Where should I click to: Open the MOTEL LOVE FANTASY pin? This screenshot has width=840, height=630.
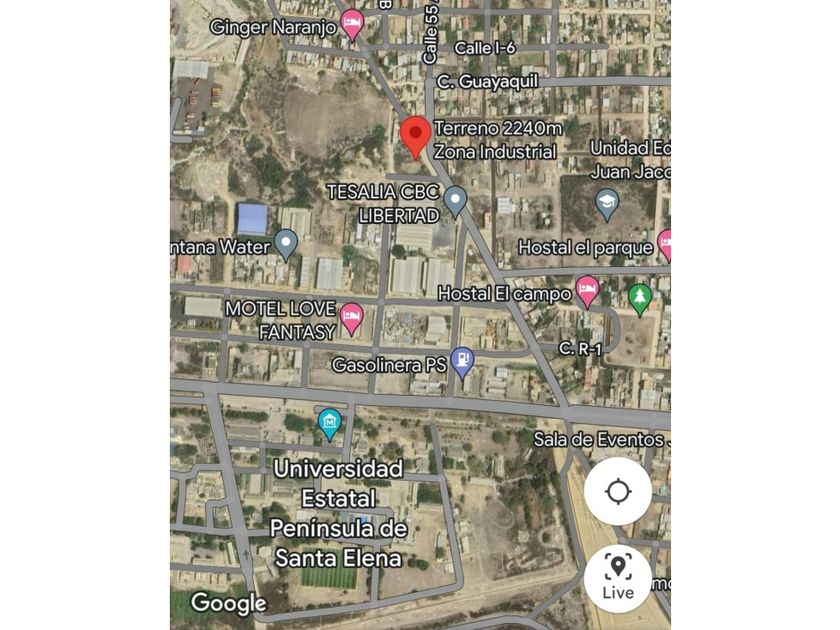(351, 317)
